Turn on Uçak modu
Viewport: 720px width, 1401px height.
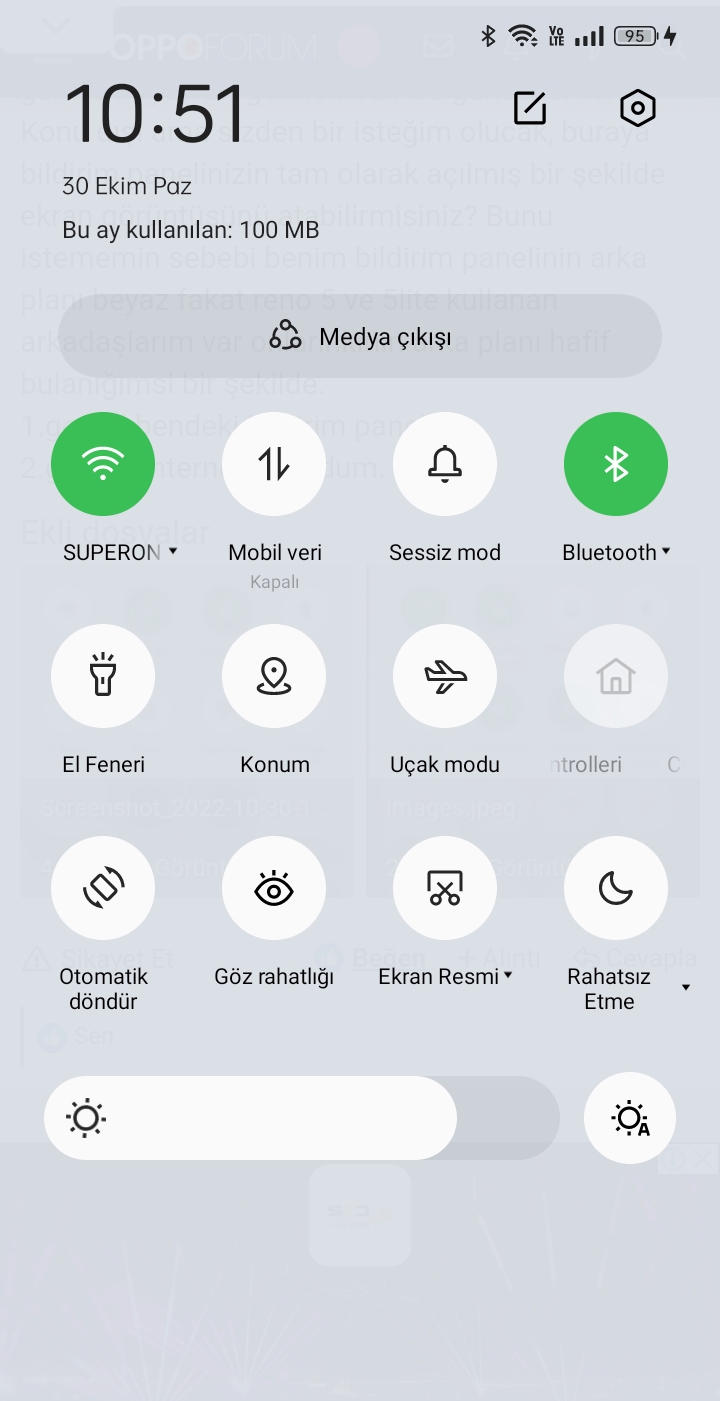click(x=445, y=676)
